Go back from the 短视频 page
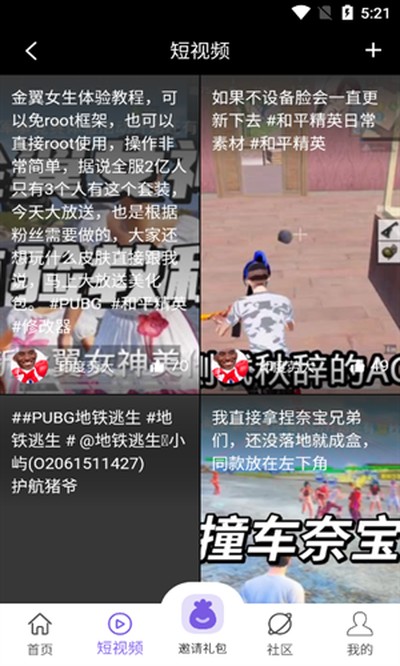400x666 pixels. tap(31, 51)
